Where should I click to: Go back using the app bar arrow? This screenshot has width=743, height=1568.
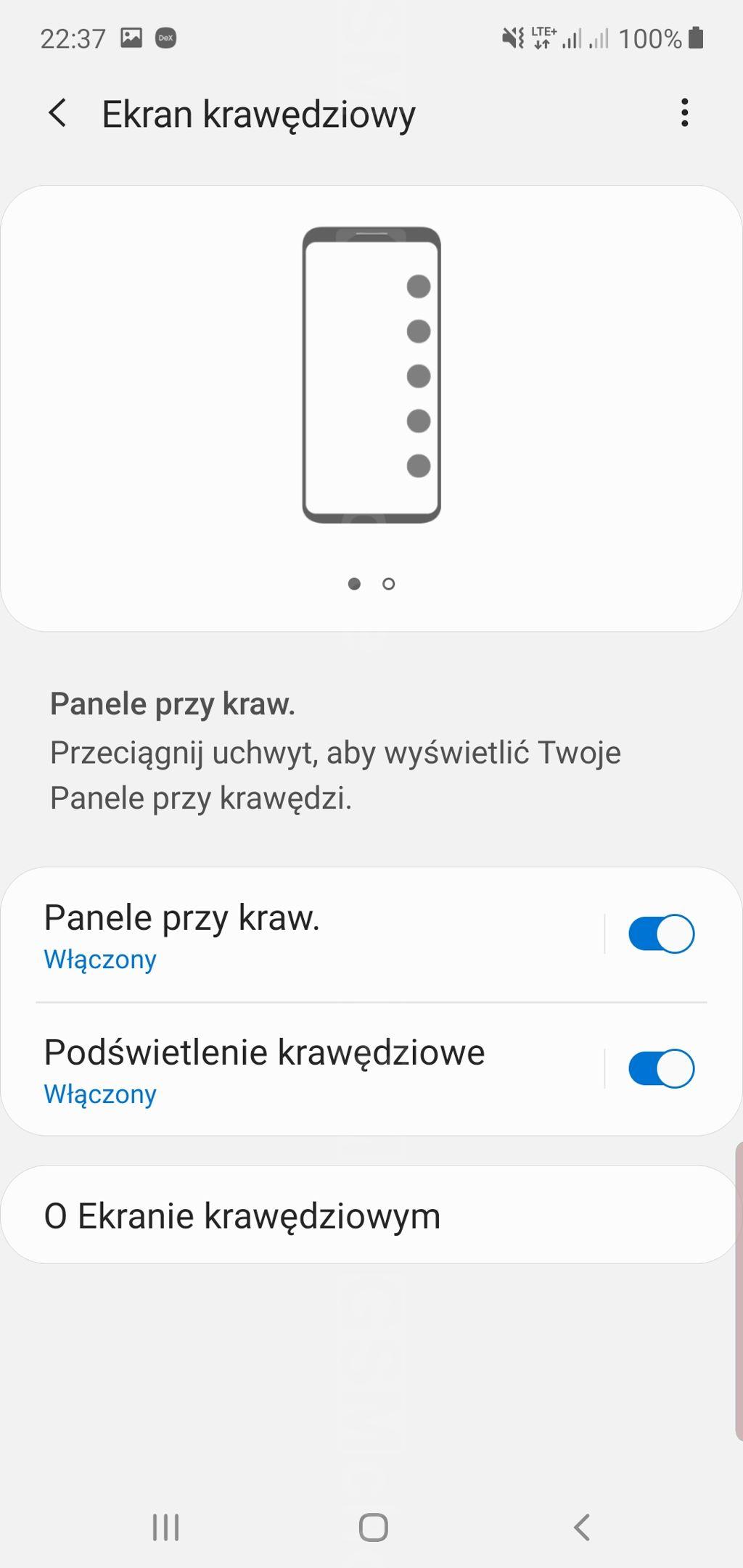57,114
